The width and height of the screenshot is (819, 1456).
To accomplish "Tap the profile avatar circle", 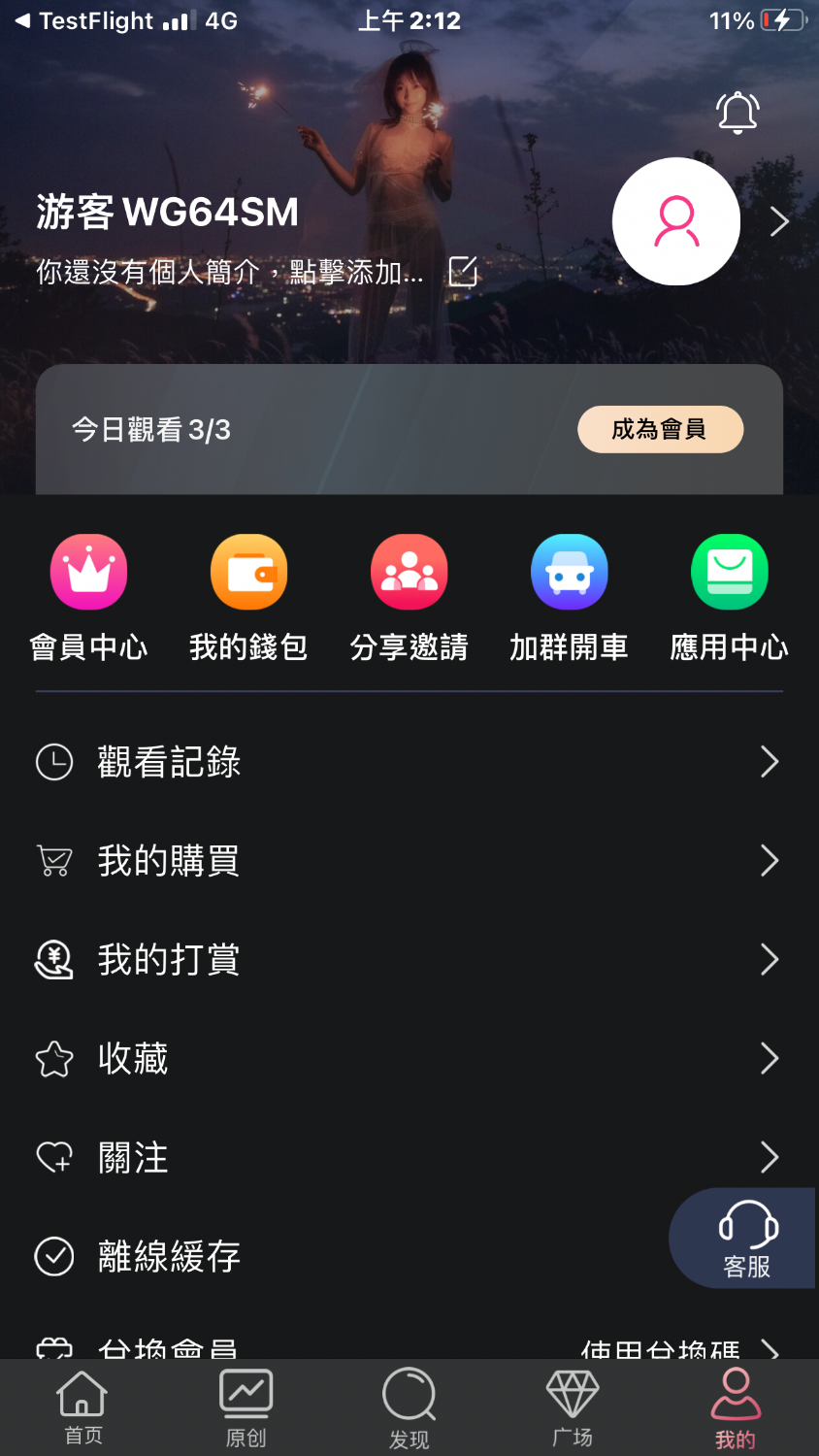I will 676,221.
